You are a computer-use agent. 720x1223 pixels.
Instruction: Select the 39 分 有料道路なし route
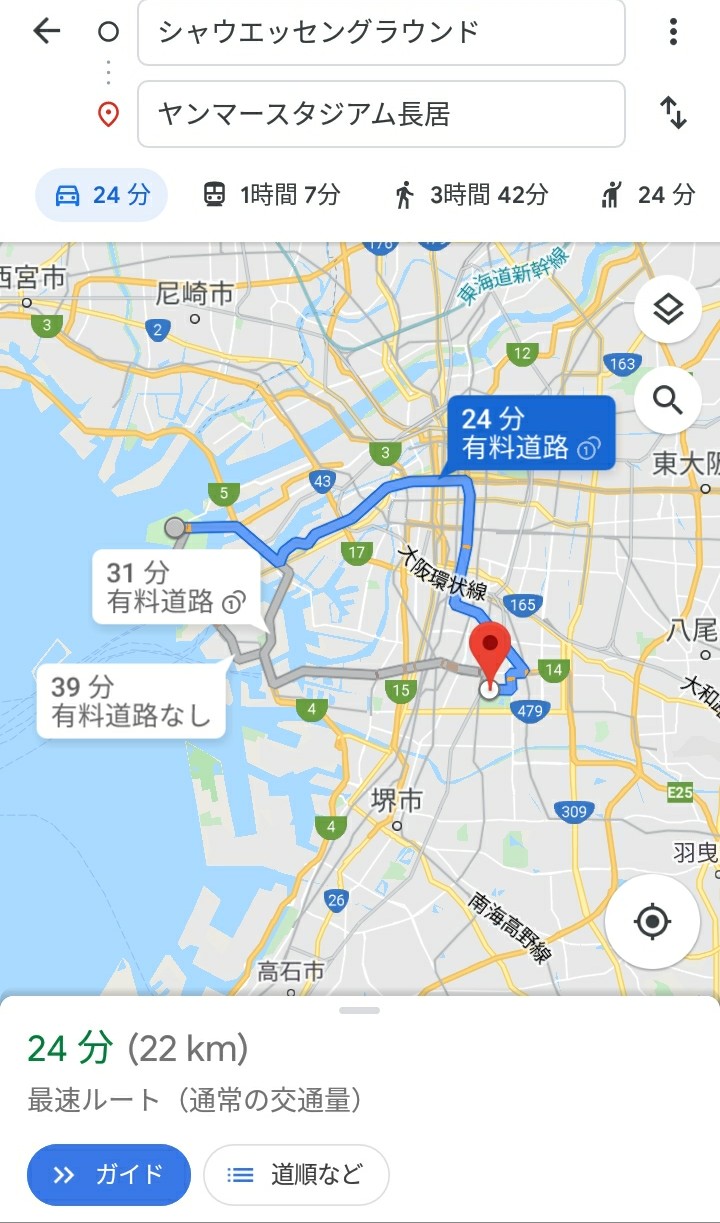point(131,700)
